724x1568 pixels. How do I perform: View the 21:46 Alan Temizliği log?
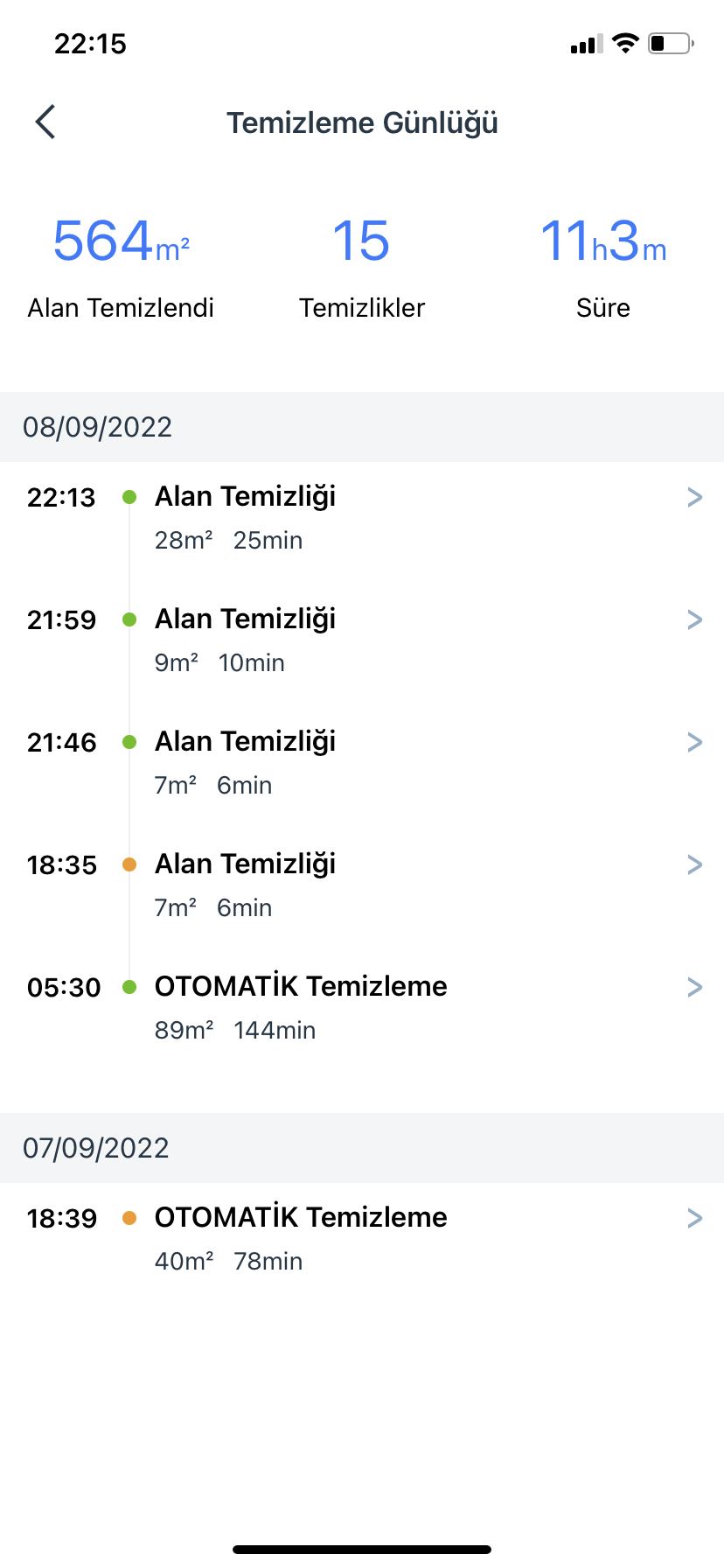point(362,763)
